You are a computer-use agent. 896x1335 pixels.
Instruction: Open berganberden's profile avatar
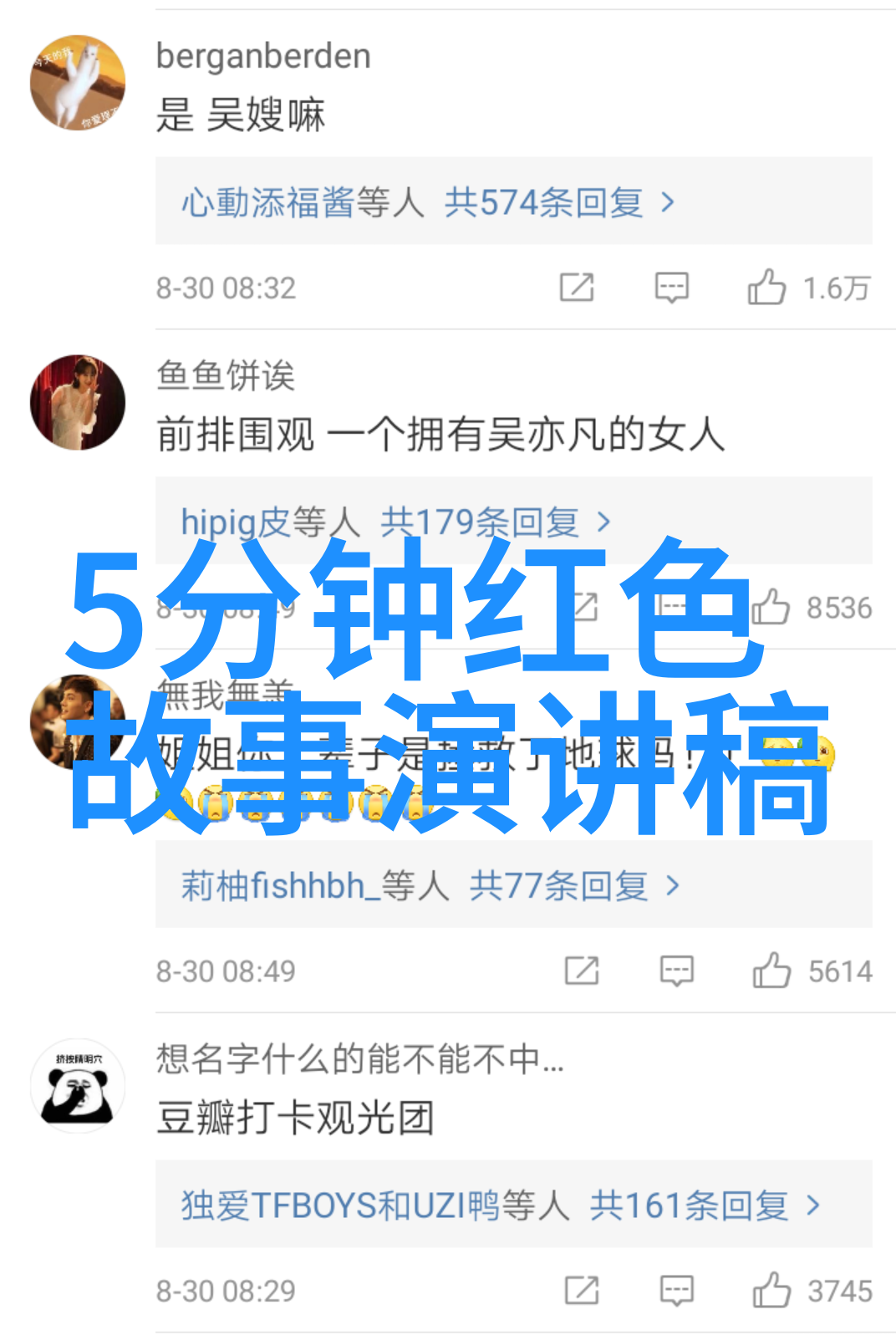click(x=78, y=83)
